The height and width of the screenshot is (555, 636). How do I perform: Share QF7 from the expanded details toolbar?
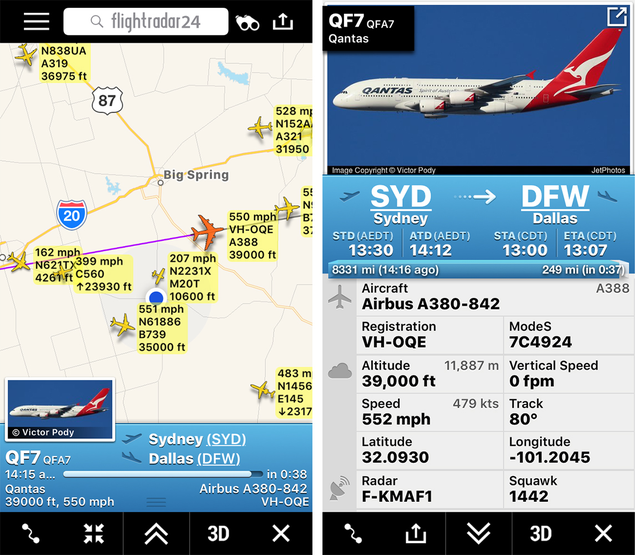pyautogui.click(x=416, y=533)
